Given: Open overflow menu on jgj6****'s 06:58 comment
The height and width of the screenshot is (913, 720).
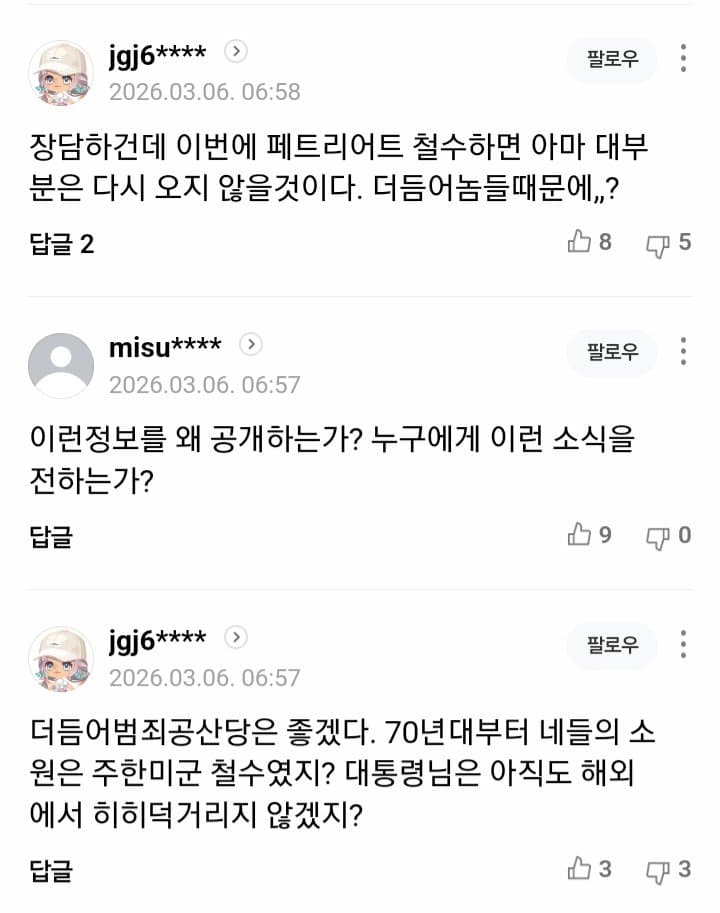Looking at the screenshot, I should coord(683,58).
